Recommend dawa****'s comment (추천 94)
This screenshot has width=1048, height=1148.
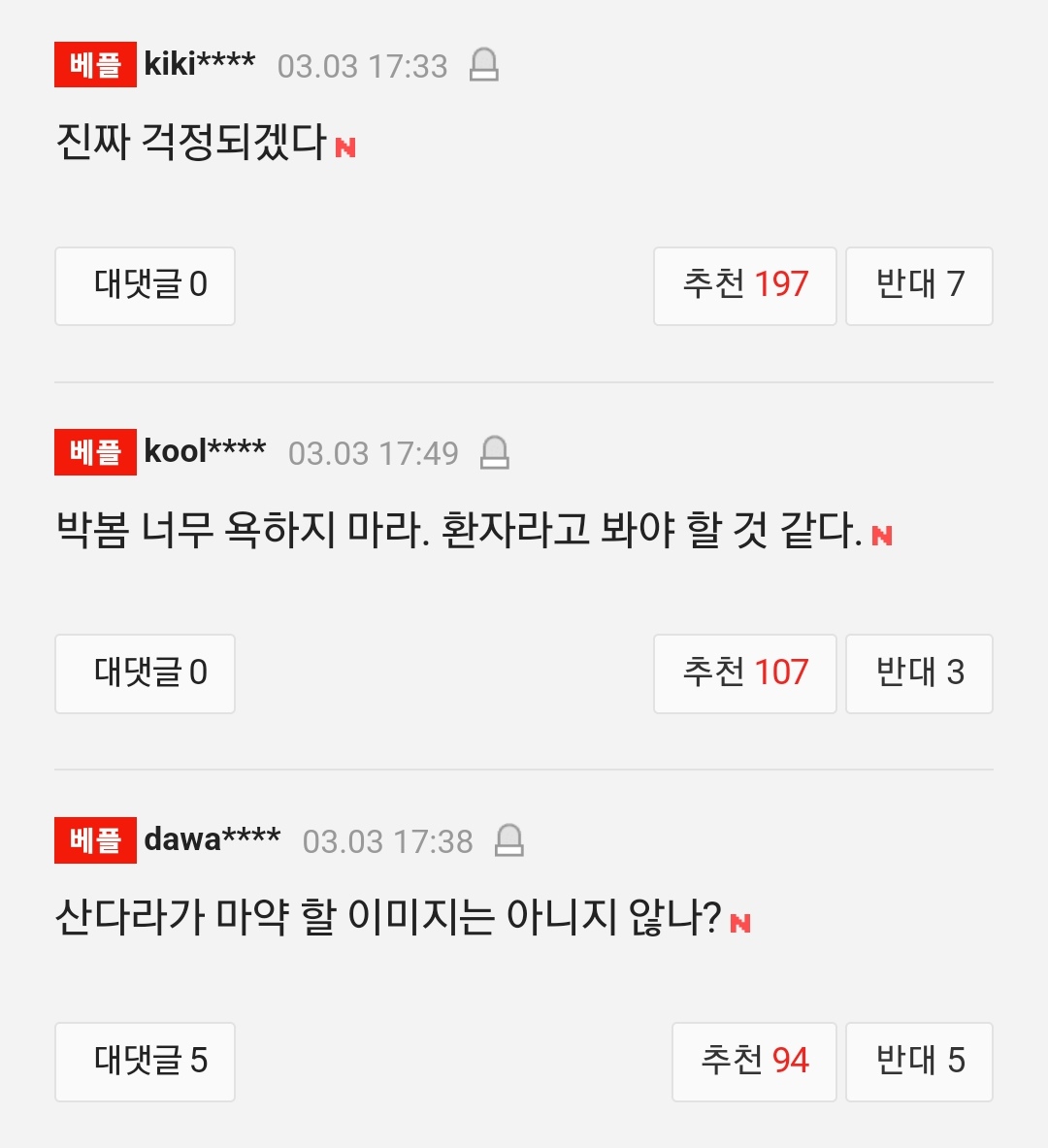(x=753, y=1061)
